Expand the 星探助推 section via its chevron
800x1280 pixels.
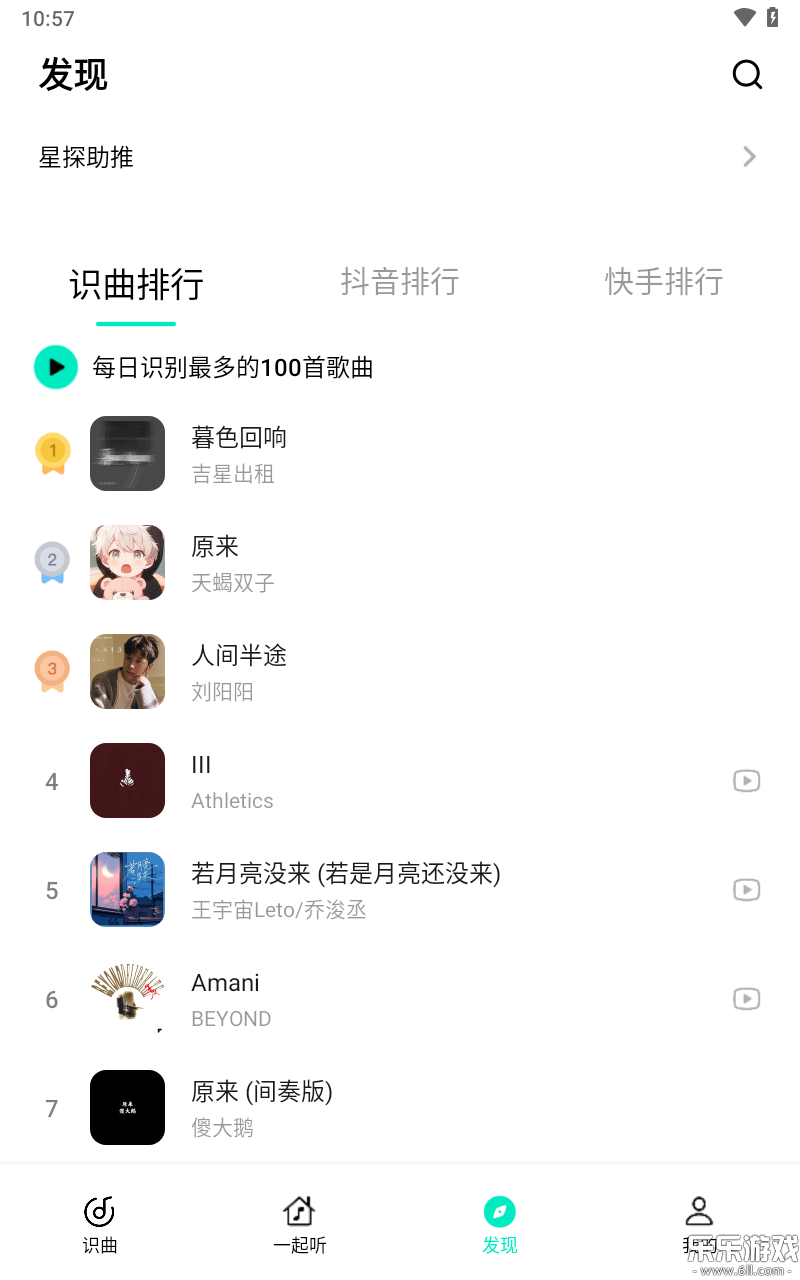pyautogui.click(x=748, y=157)
